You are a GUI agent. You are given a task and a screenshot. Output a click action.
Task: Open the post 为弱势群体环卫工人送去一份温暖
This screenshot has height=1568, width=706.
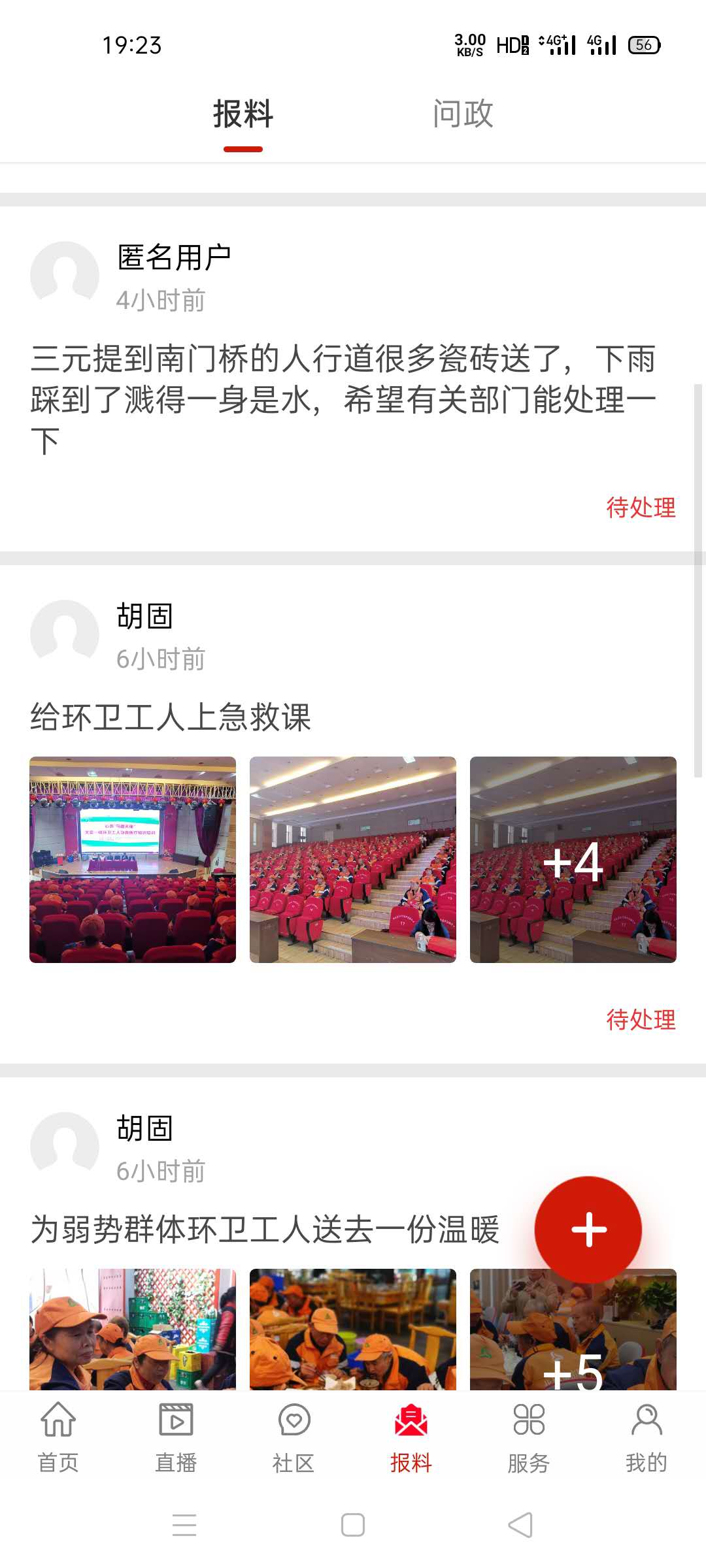(265, 1229)
